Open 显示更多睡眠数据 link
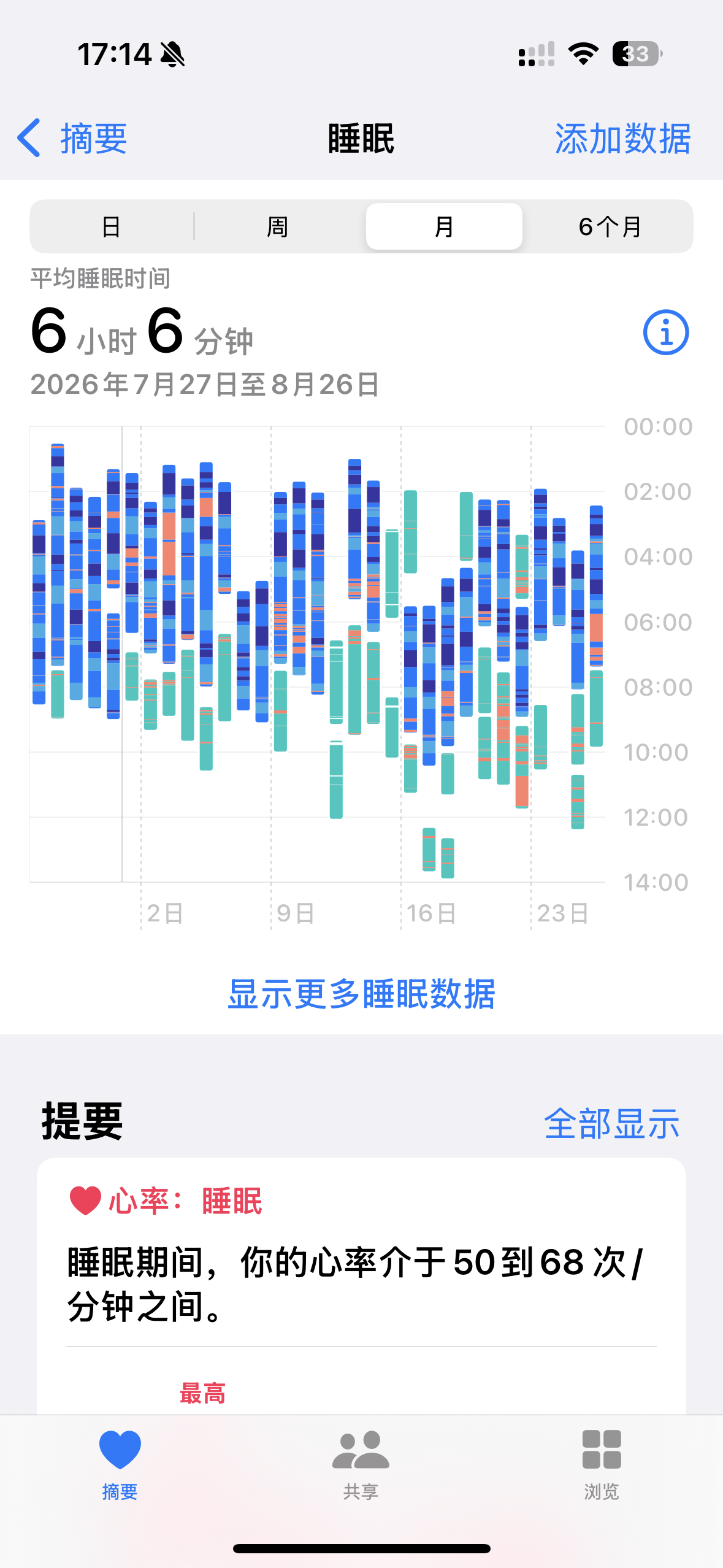 pos(361,994)
